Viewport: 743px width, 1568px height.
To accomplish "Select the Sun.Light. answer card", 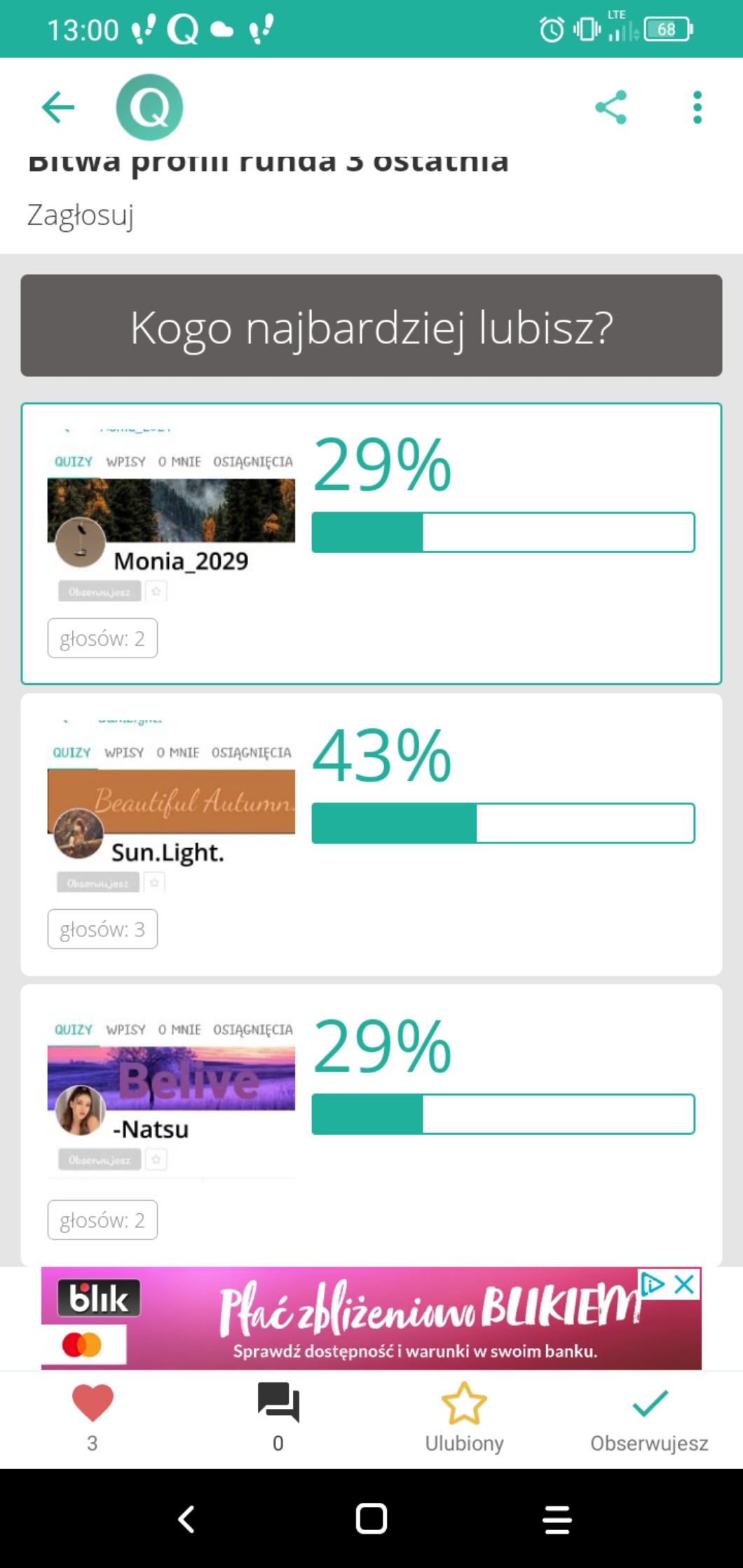I will [371, 834].
